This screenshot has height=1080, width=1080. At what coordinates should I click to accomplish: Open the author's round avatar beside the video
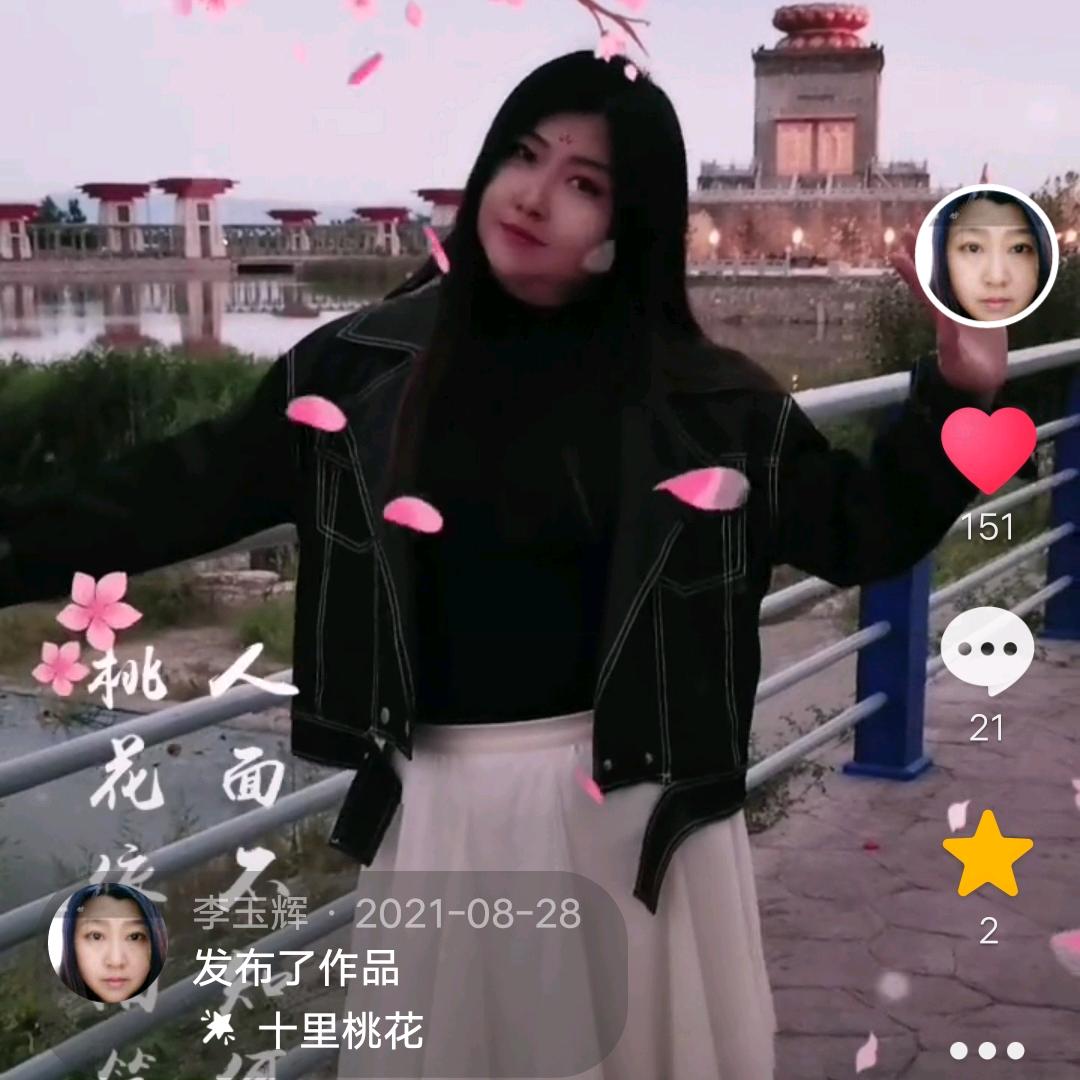click(986, 256)
